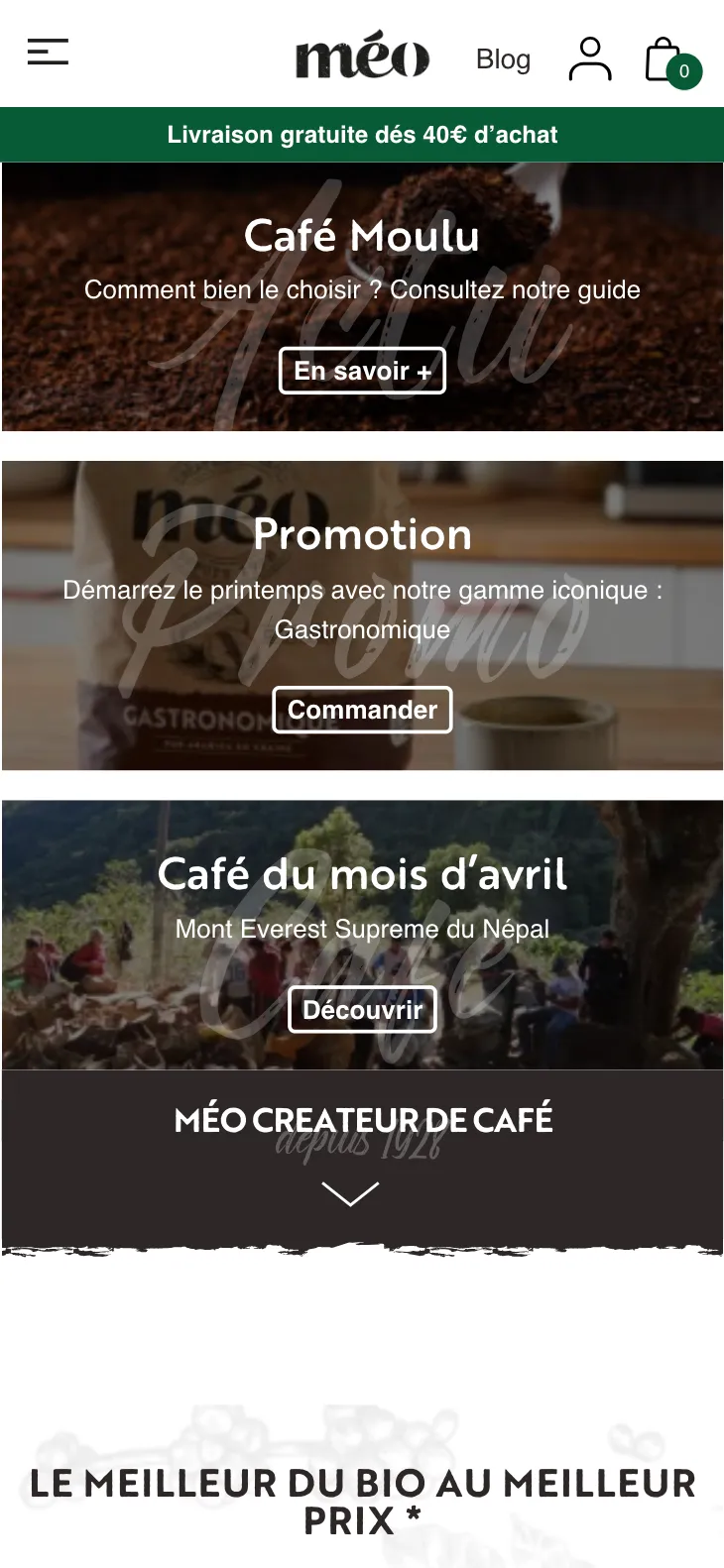Select the Livraison gratuite banner
724x1568 pixels.
[362, 135]
